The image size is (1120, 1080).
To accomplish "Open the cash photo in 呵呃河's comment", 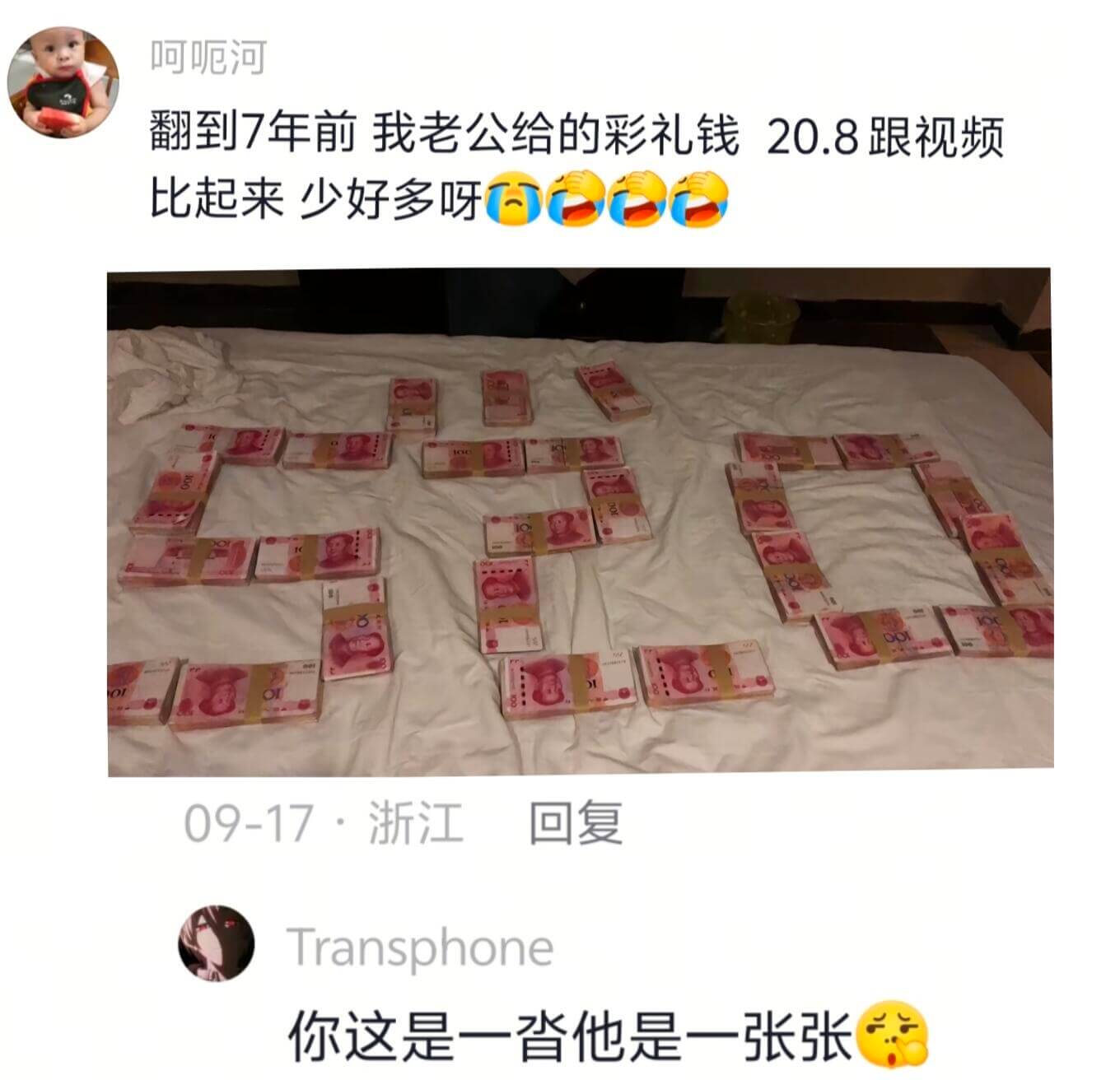I will coord(580,521).
